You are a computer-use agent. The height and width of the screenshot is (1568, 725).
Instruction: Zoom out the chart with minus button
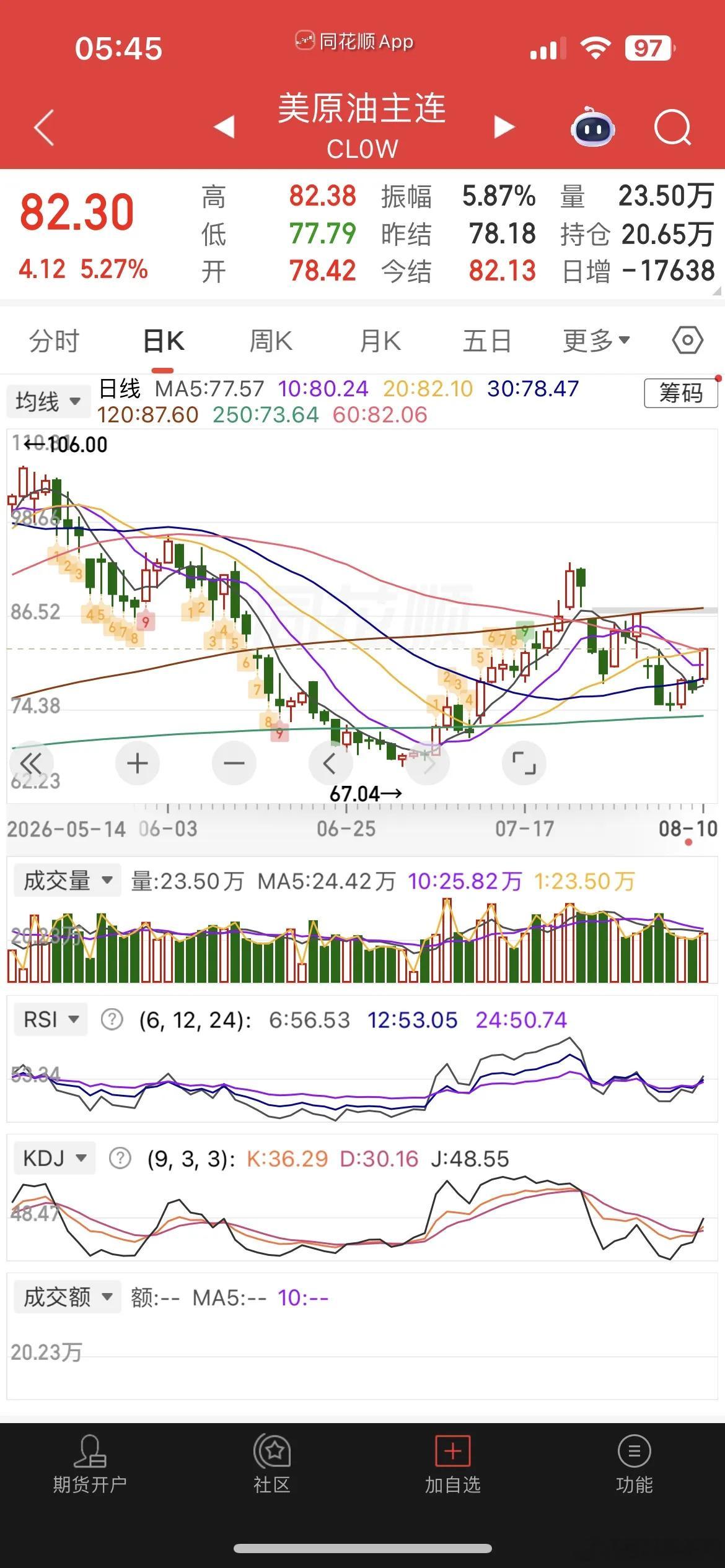(x=234, y=763)
